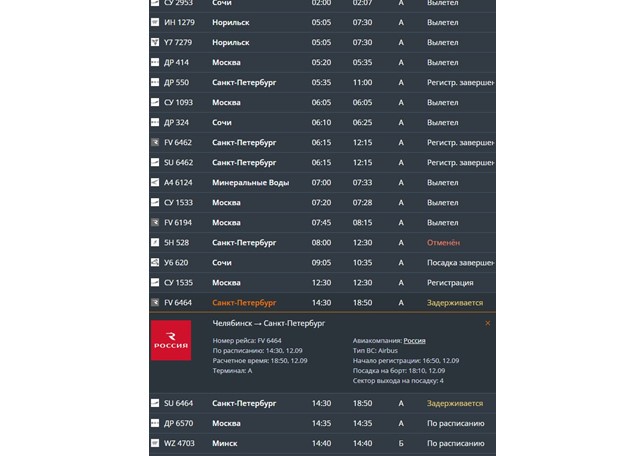Open flight СУ 1535 with Регистрация status
The image size is (644, 456).
click(x=322, y=283)
